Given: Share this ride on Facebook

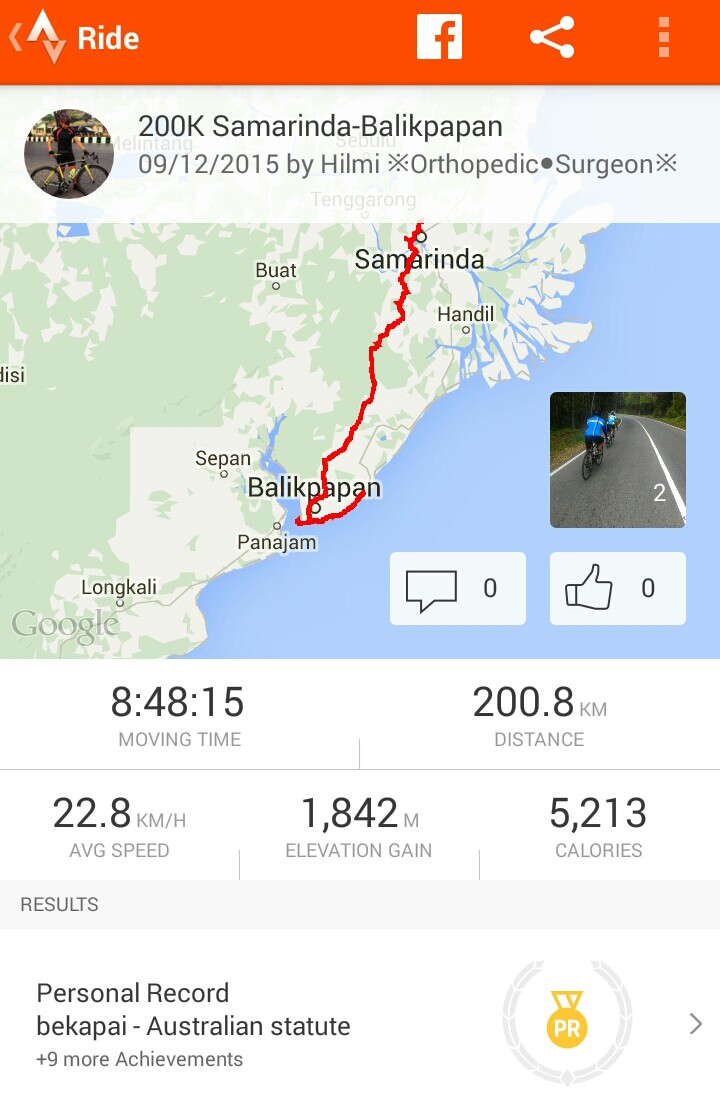Looking at the screenshot, I should [442, 39].
